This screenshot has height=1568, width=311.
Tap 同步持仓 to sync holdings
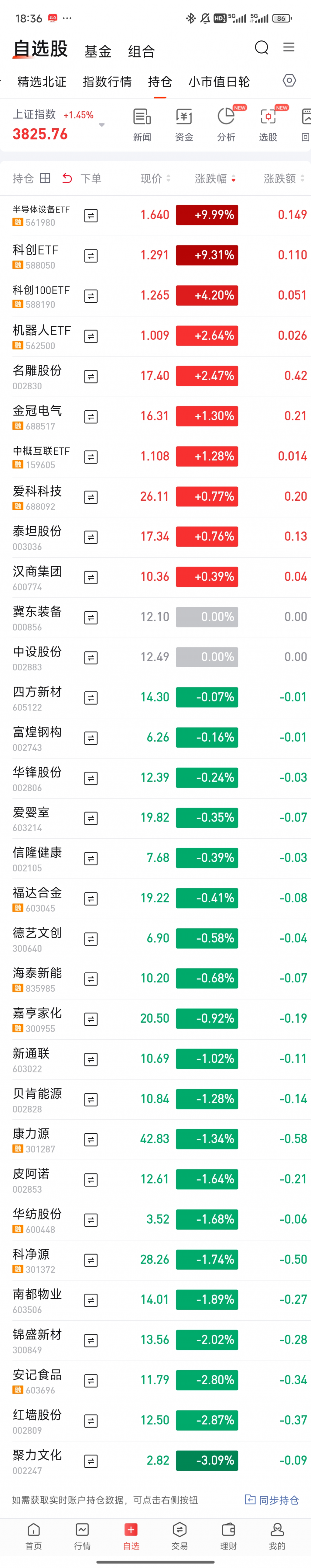point(272,1500)
